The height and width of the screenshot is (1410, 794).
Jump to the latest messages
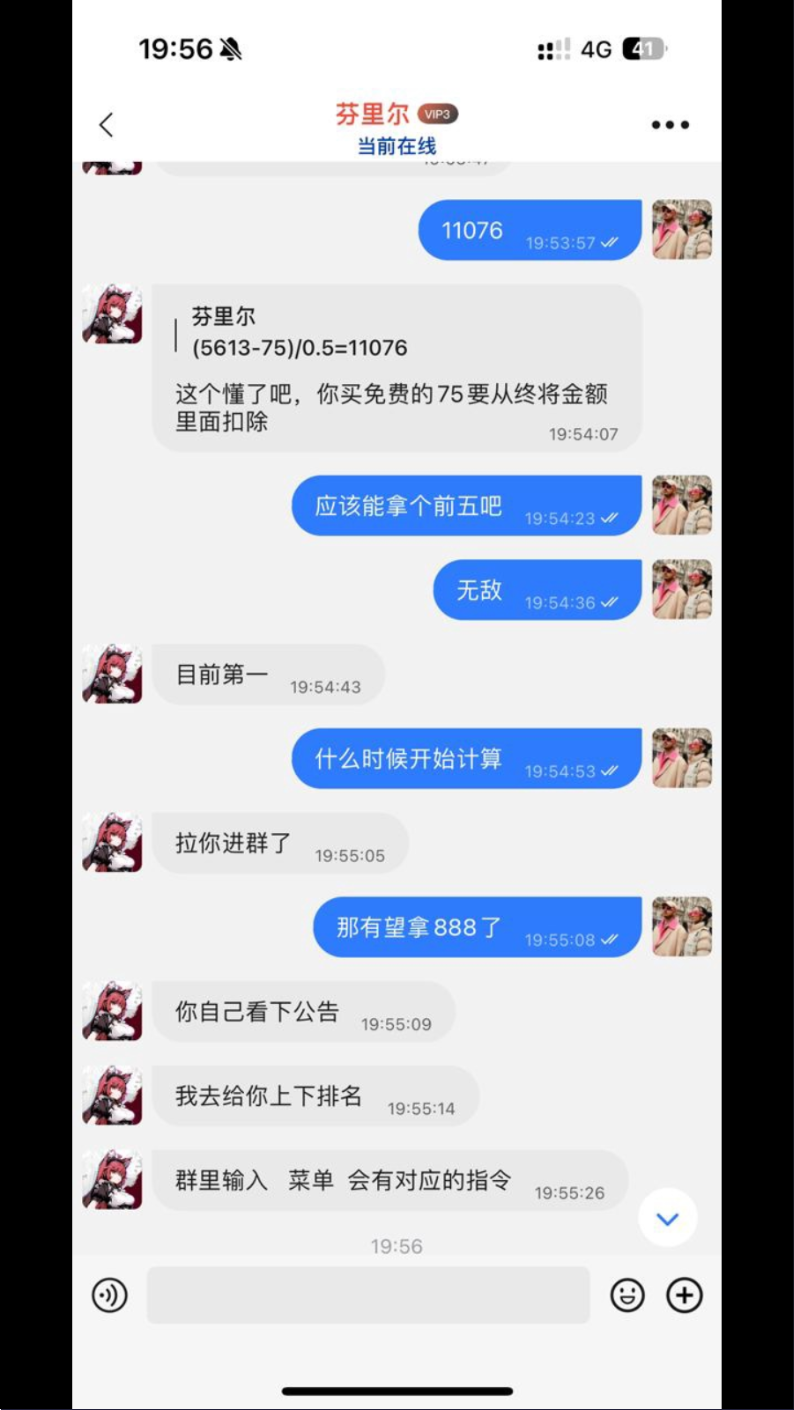667,1218
